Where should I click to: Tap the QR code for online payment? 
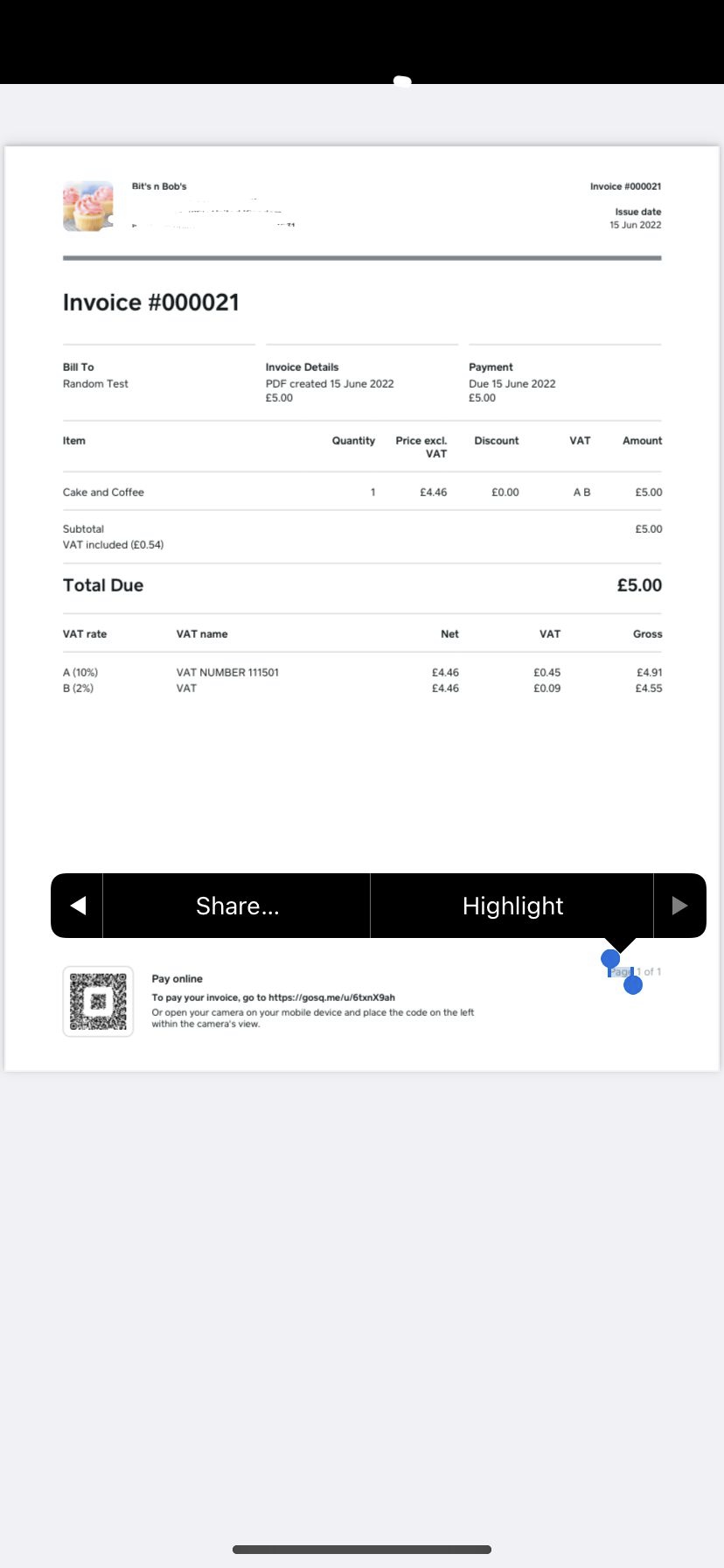97,1001
